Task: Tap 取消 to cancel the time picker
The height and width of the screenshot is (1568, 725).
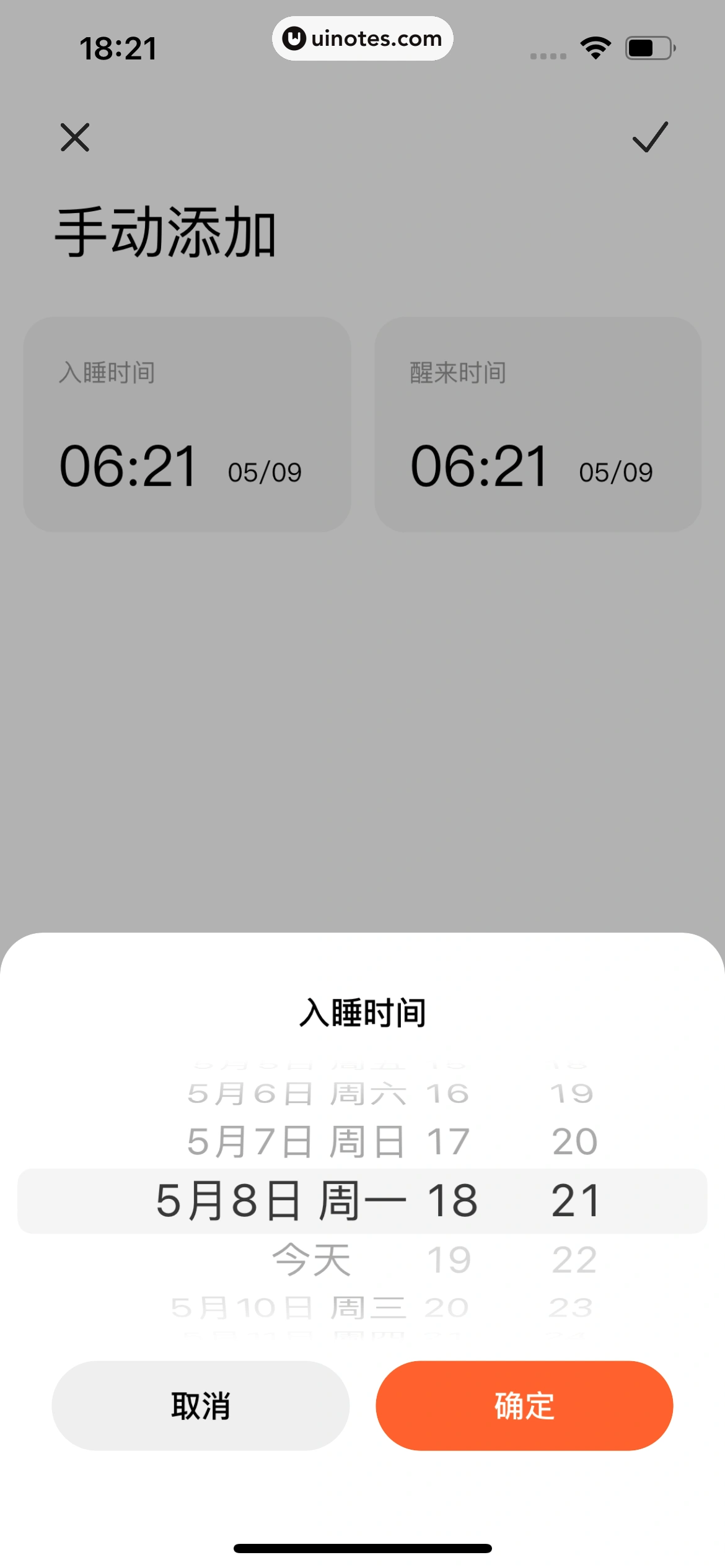Action: [200, 1405]
